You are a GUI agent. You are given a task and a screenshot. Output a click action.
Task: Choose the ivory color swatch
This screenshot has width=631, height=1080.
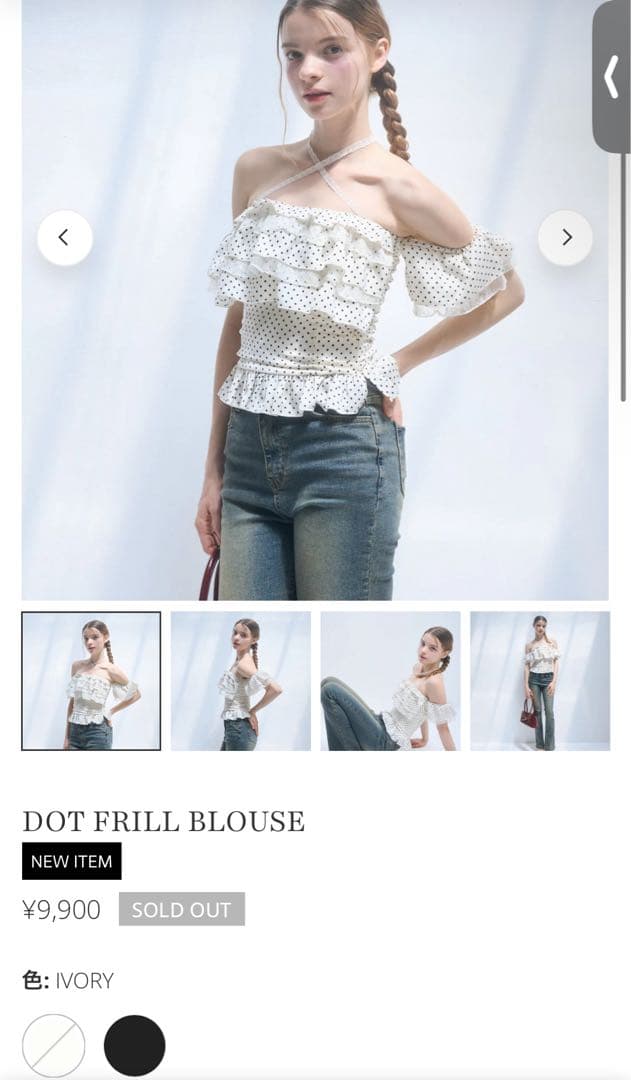53,1045
